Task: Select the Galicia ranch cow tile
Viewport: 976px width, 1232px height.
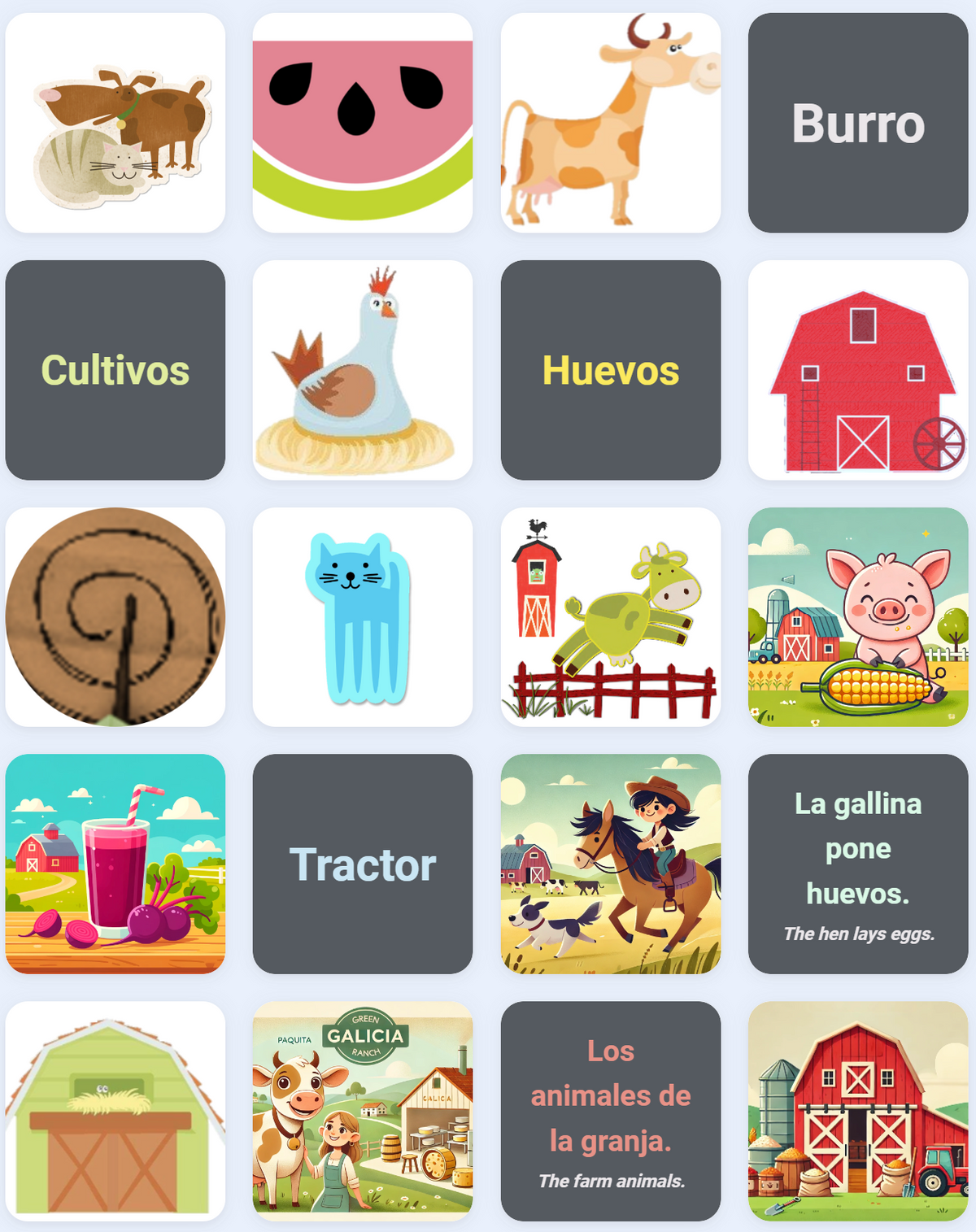Action: 363,1111
